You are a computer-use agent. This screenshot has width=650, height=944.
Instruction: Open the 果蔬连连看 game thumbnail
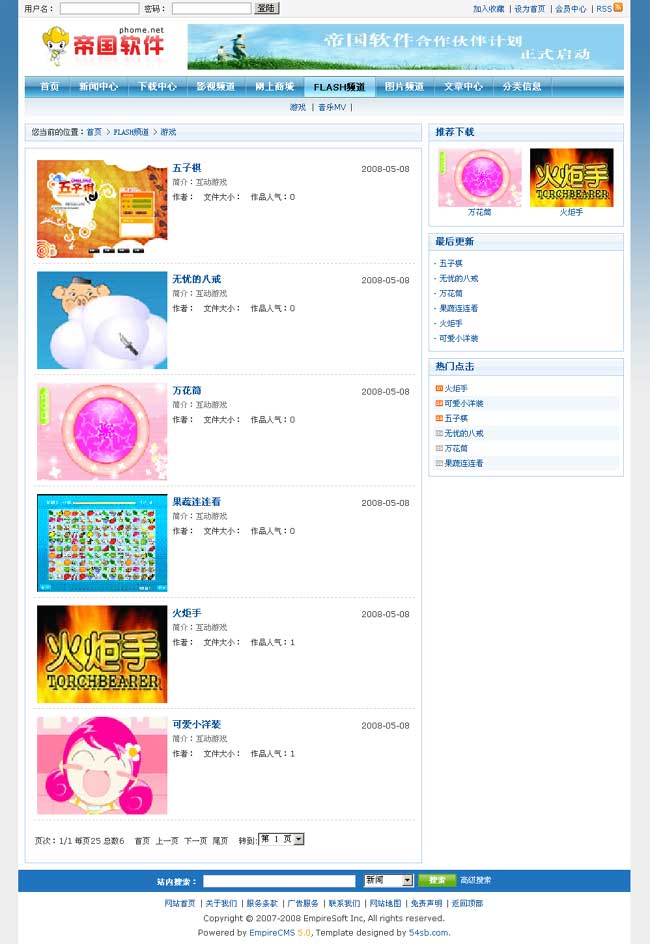pos(102,542)
